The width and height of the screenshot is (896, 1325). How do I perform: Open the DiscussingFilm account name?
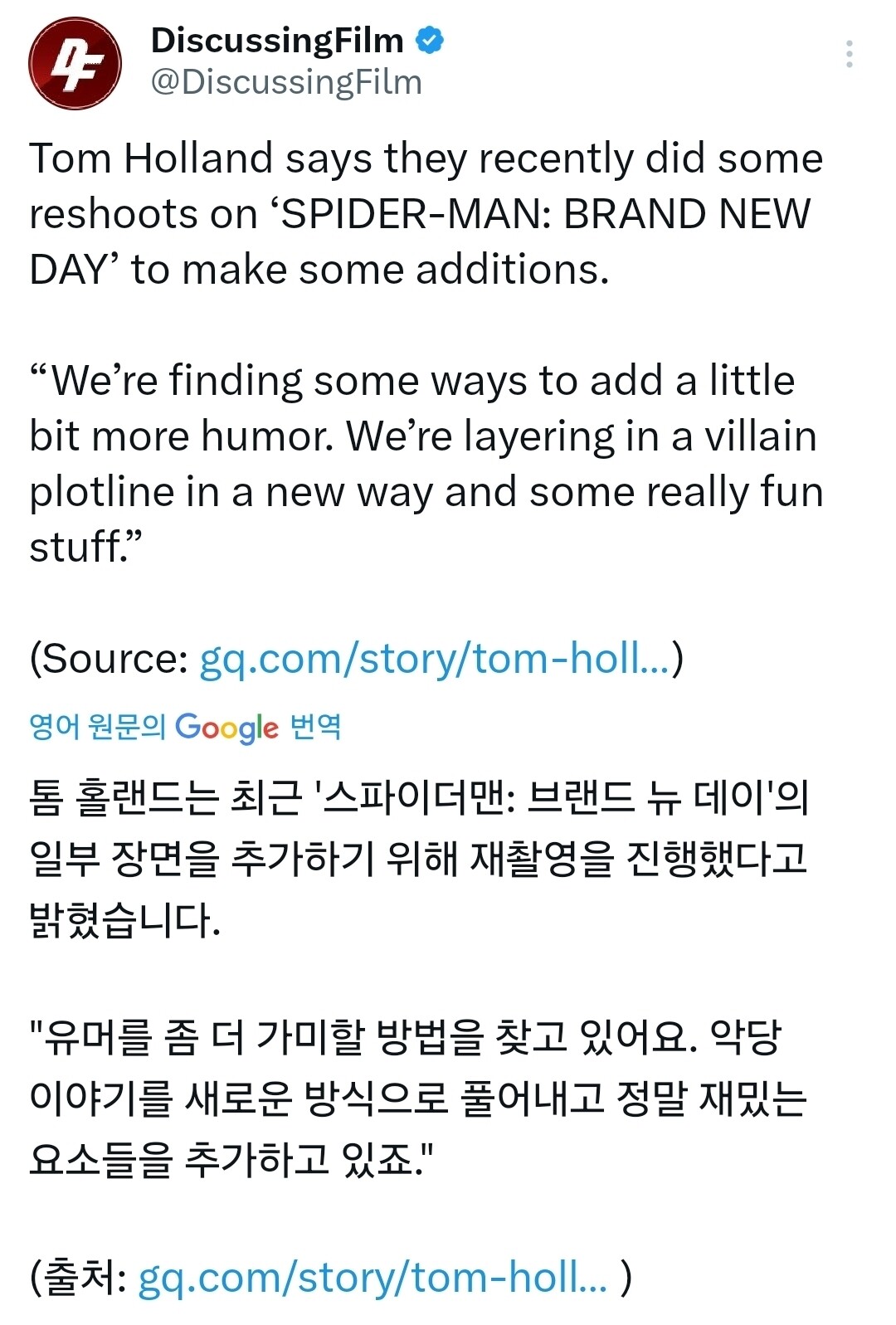[277, 40]
